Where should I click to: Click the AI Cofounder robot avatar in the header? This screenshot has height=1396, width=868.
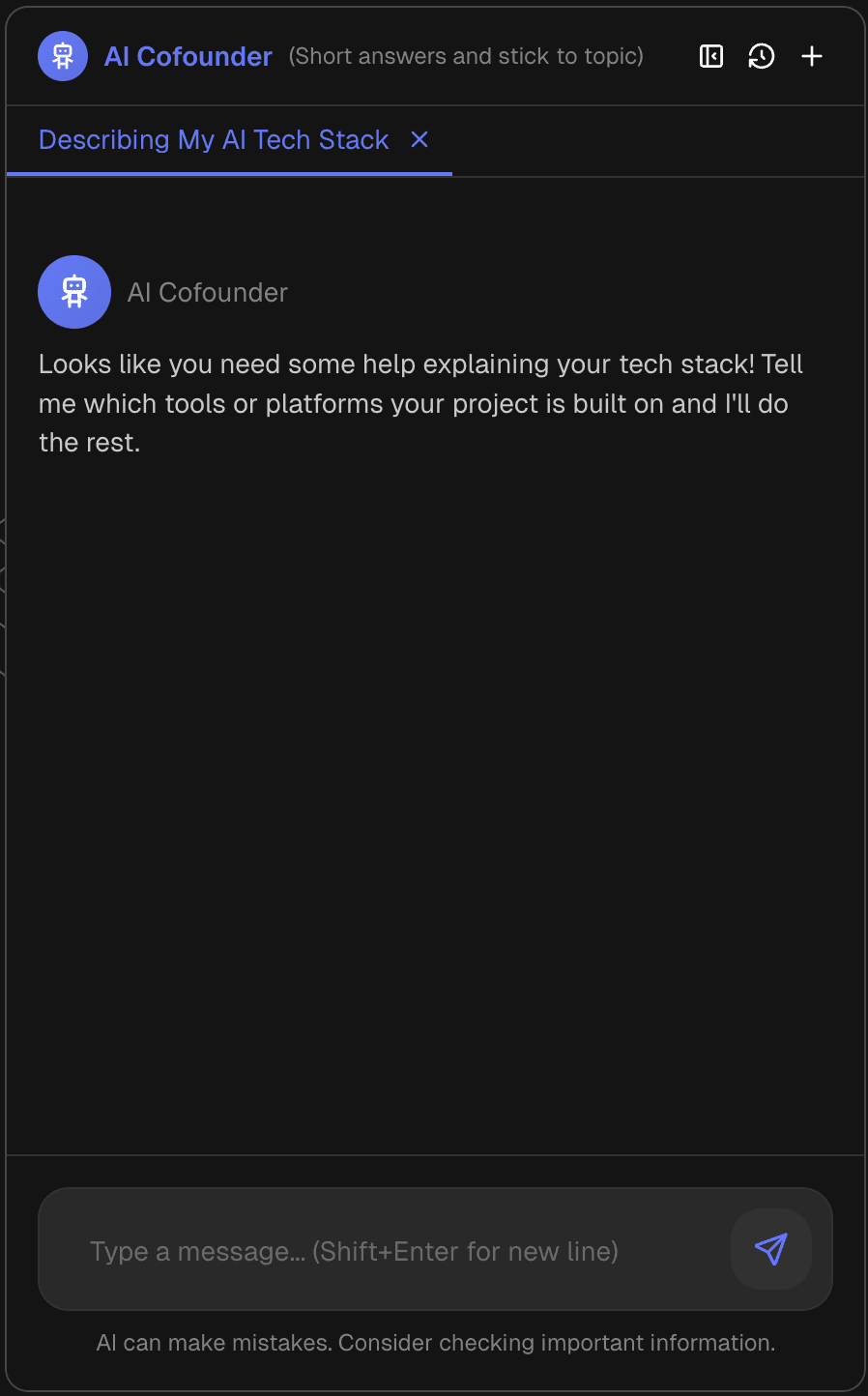[x=62, y=56]
